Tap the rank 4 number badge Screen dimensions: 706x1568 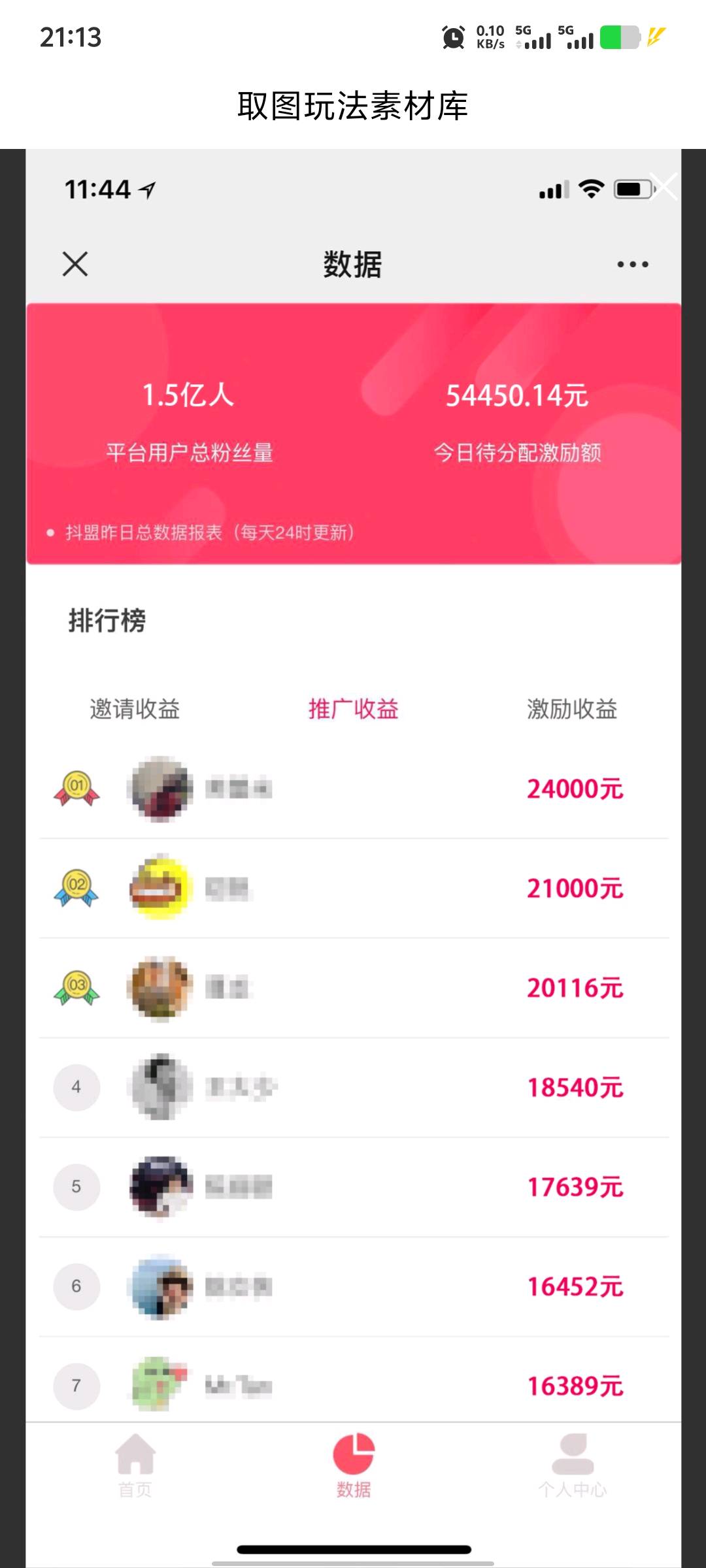(x=76, y=1088)
